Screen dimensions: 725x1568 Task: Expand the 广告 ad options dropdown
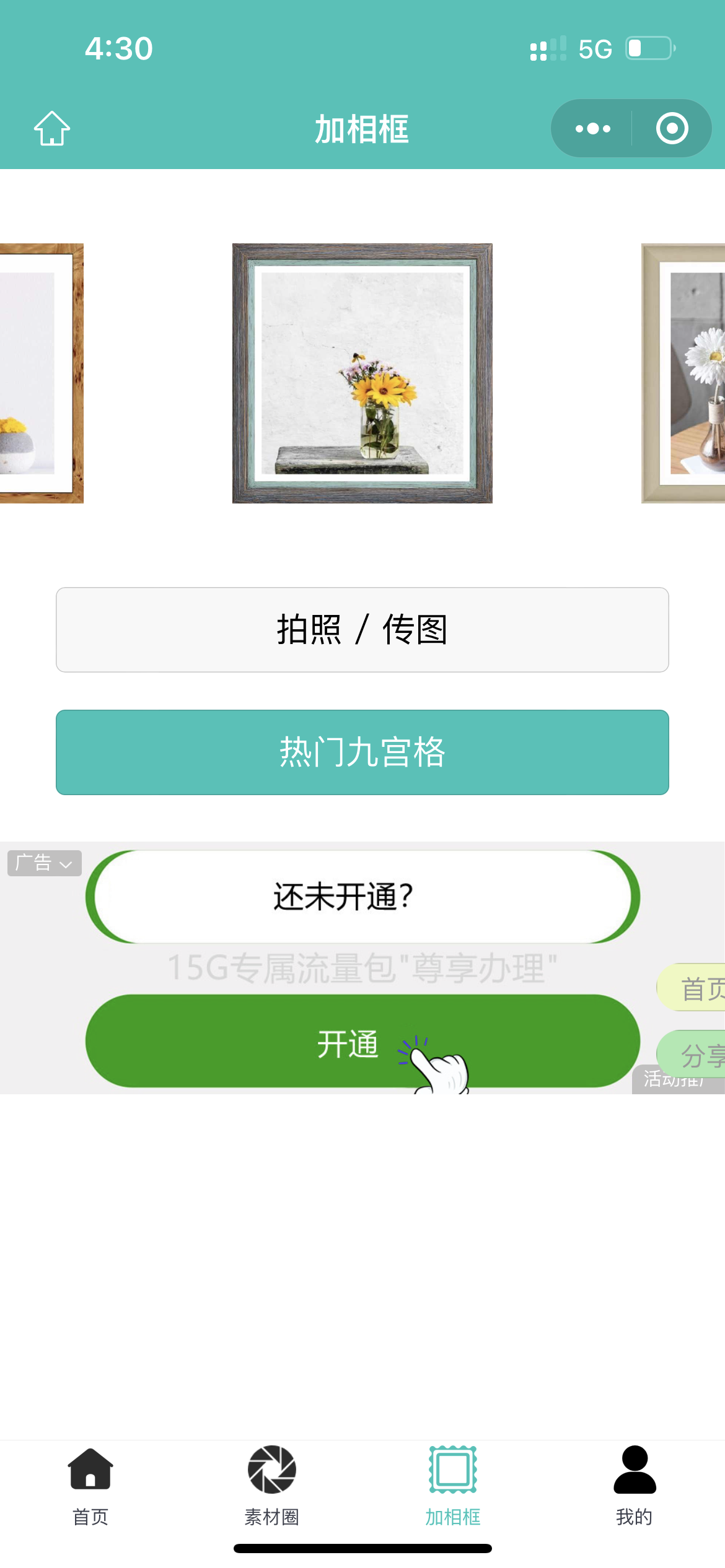tap(45, 863)
